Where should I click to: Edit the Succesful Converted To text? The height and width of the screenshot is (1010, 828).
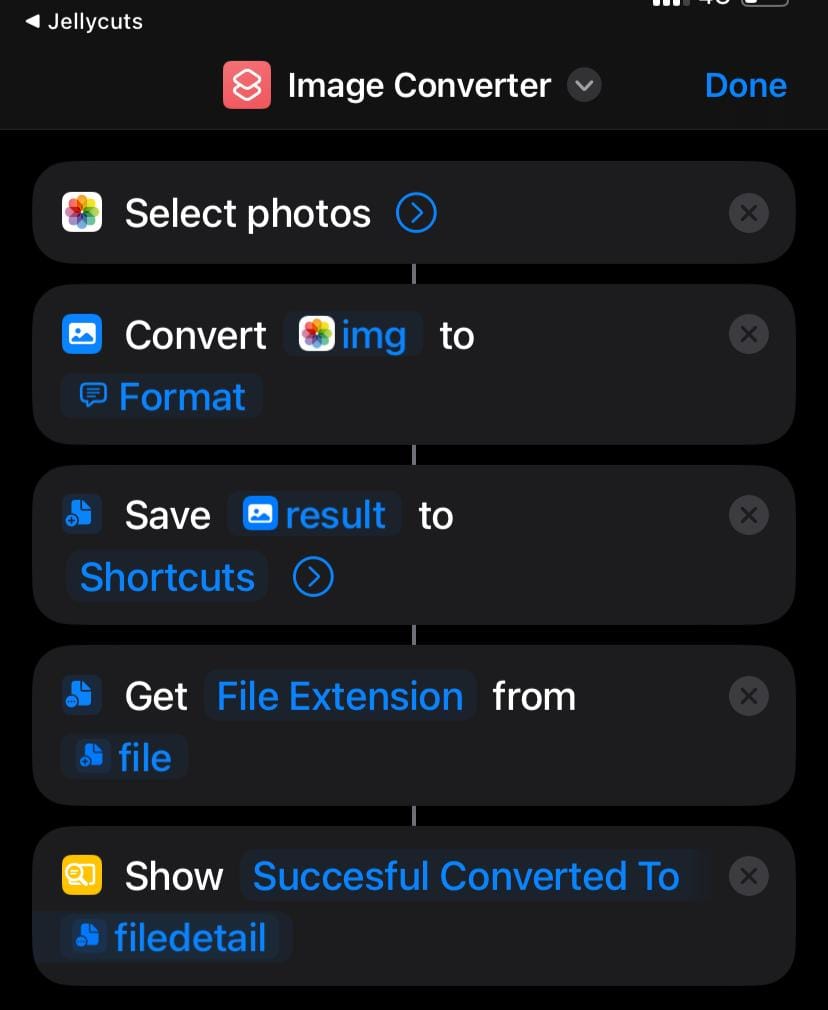coord(466,876)
